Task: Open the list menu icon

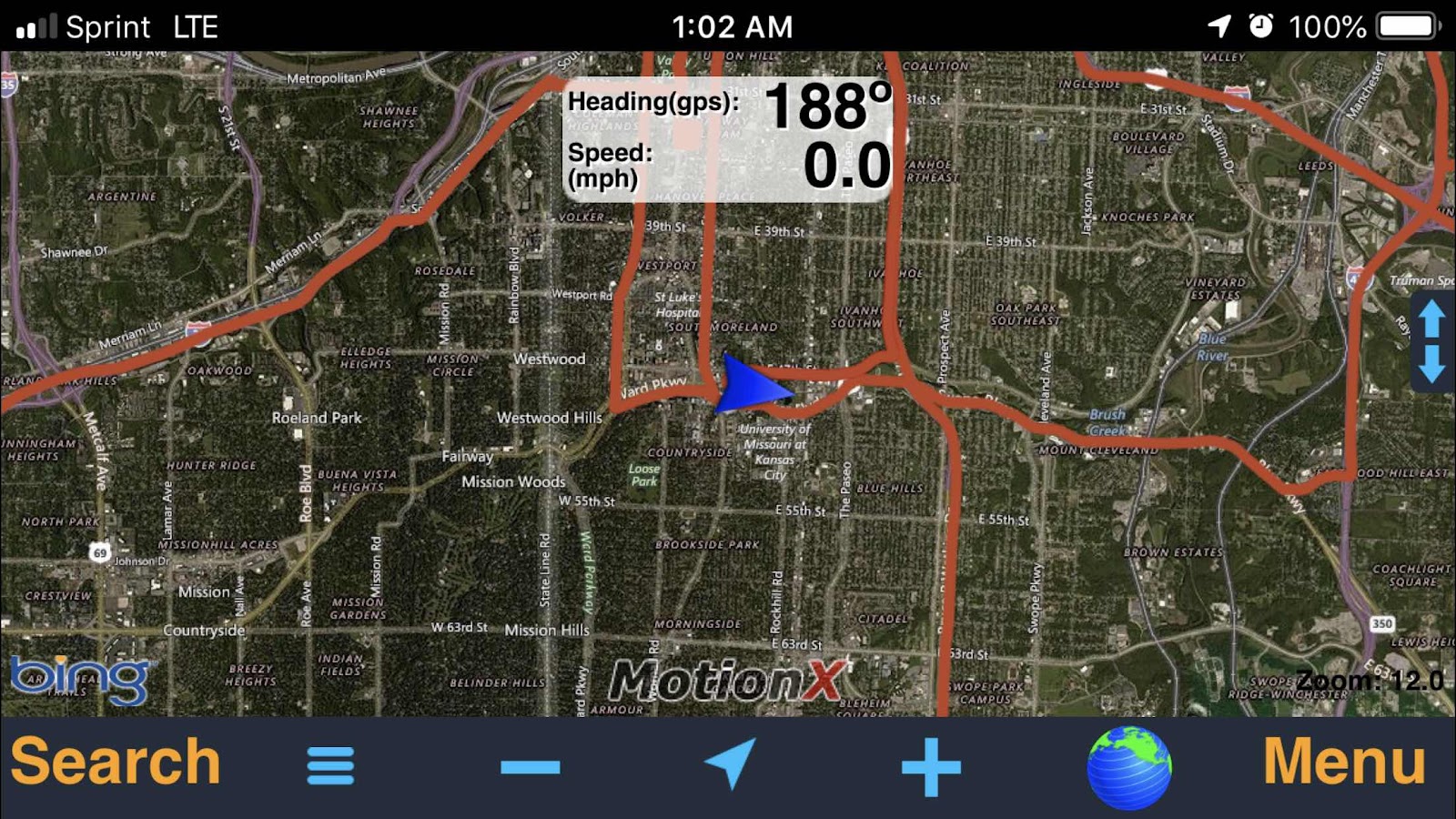Action: 330,765
